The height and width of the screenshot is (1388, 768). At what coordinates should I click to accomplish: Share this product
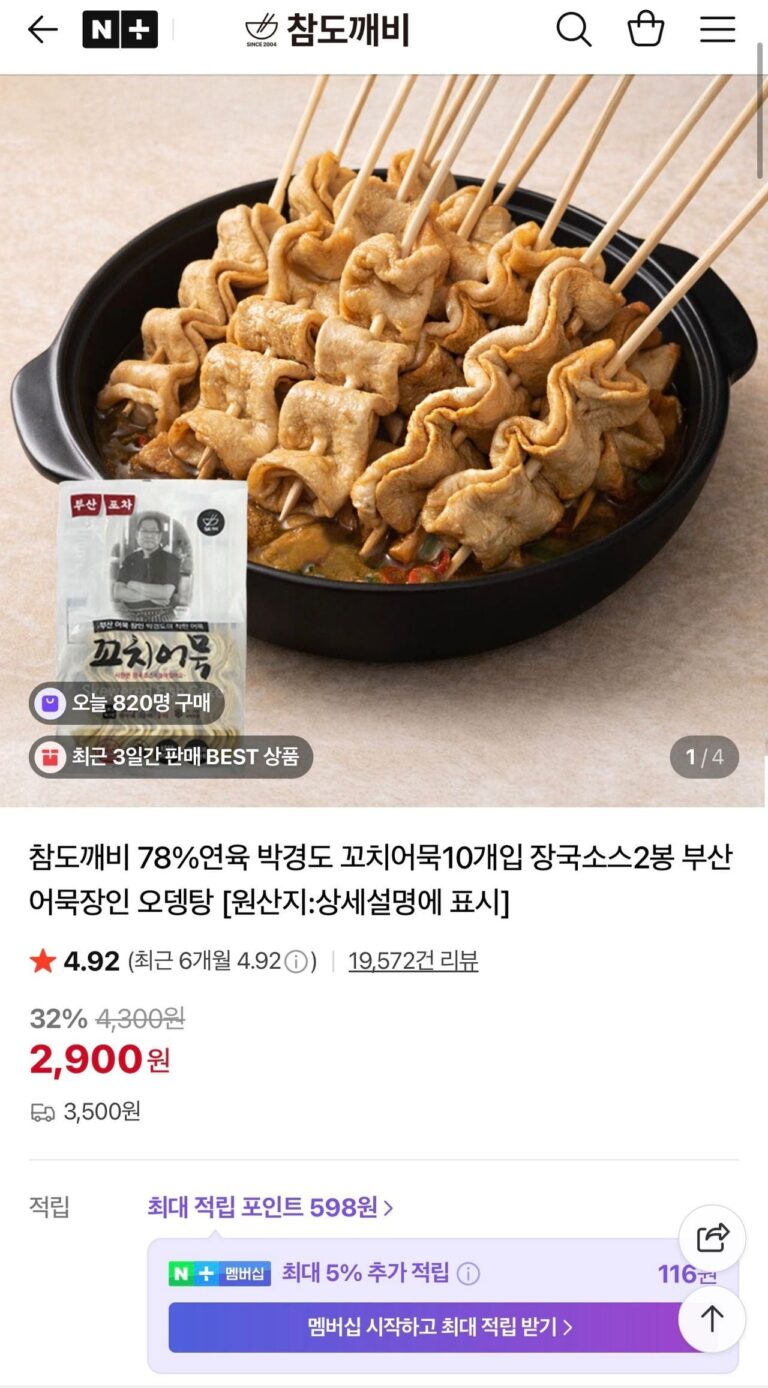coord(712,1239)
